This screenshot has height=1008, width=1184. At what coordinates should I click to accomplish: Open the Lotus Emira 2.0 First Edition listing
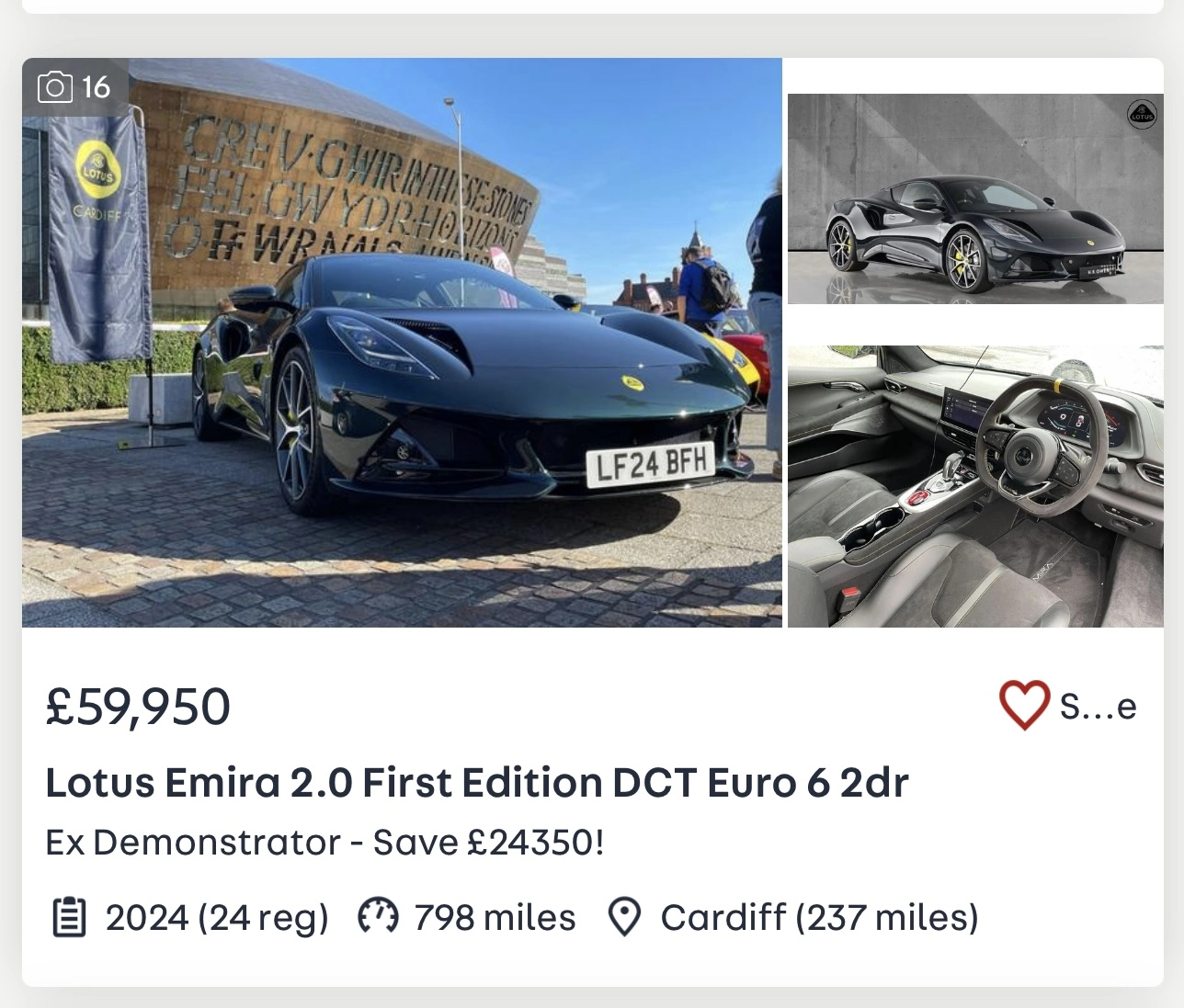tap(476, 783)
